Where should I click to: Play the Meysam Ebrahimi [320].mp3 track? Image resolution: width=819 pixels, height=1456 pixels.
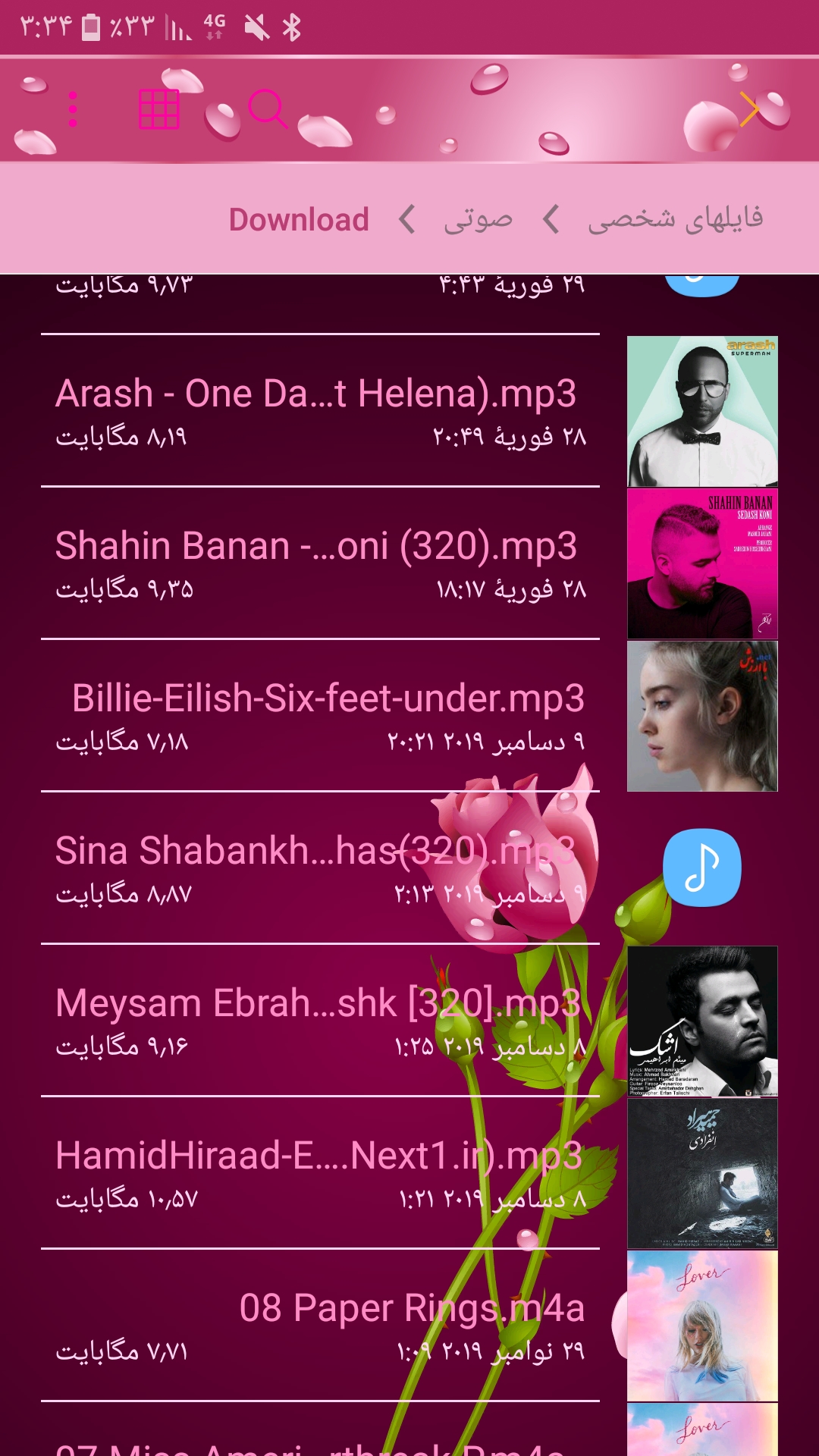click(x=318, y=1020)
